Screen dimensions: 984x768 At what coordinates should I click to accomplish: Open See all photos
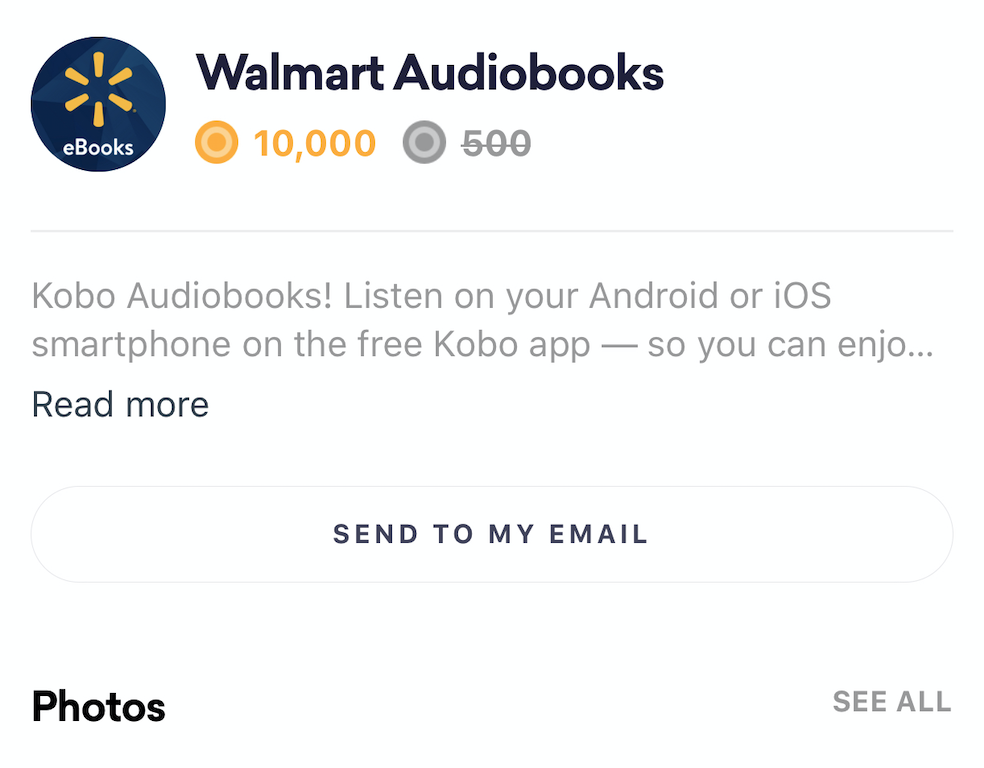(x=891, y=702)
